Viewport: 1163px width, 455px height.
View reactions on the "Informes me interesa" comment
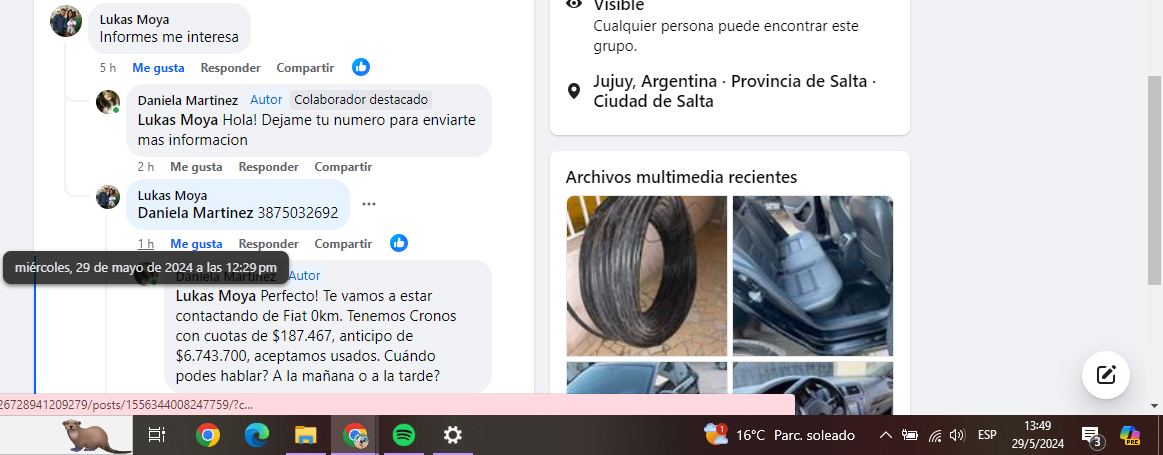point(361,67)
